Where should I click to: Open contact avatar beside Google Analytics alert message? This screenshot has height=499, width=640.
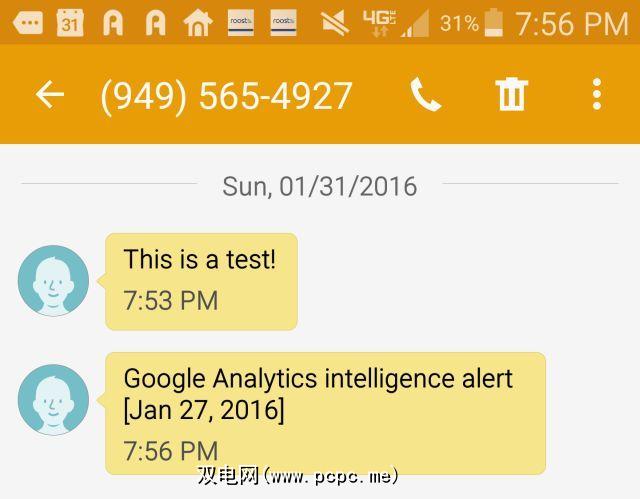53,399
